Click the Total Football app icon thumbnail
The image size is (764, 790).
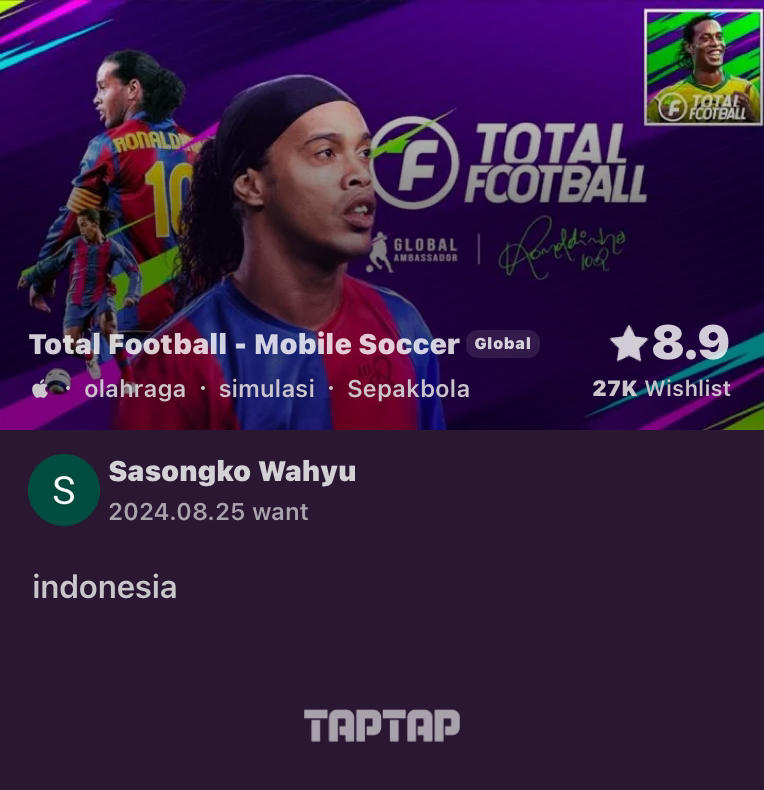[703, 66]
